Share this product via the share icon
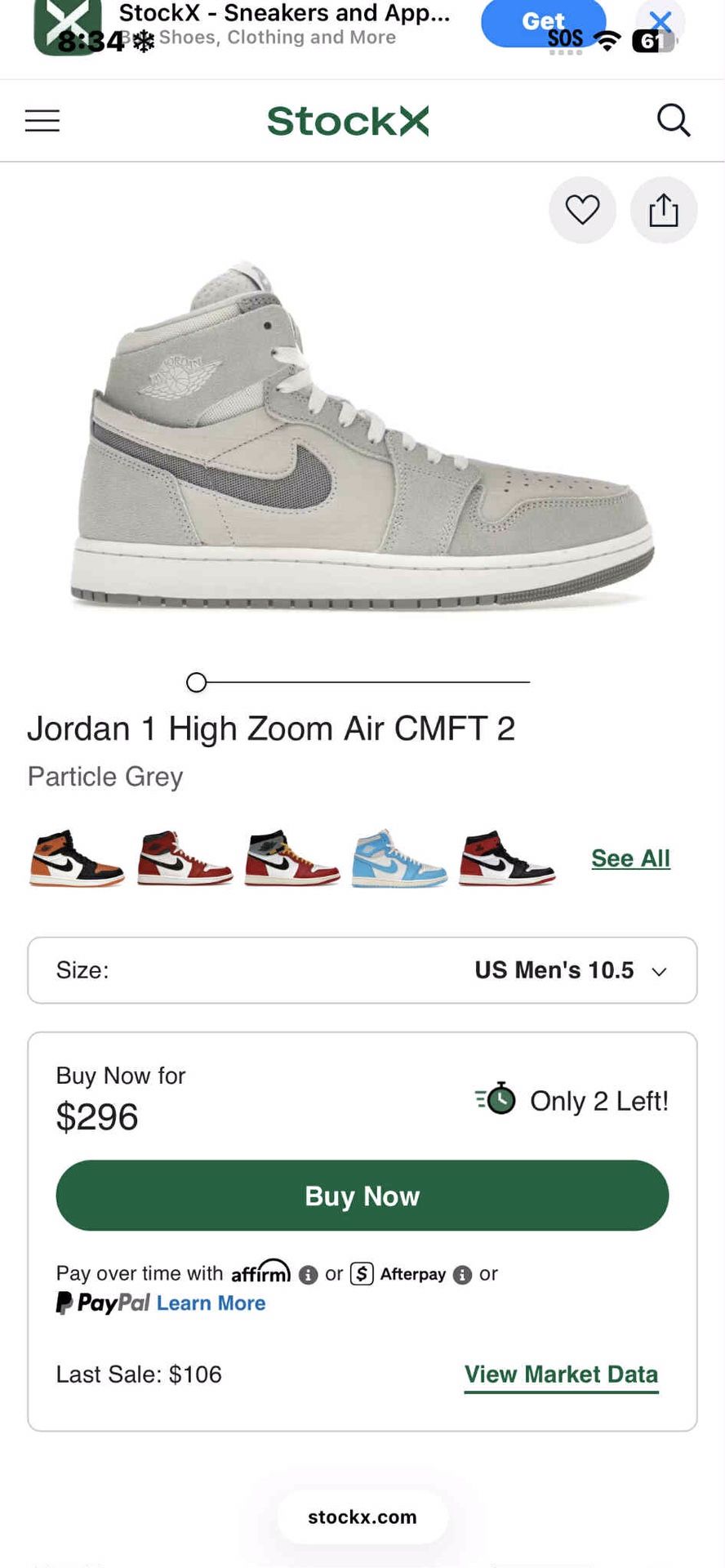This screenshot has width=725, height=1568. [663, 211]
